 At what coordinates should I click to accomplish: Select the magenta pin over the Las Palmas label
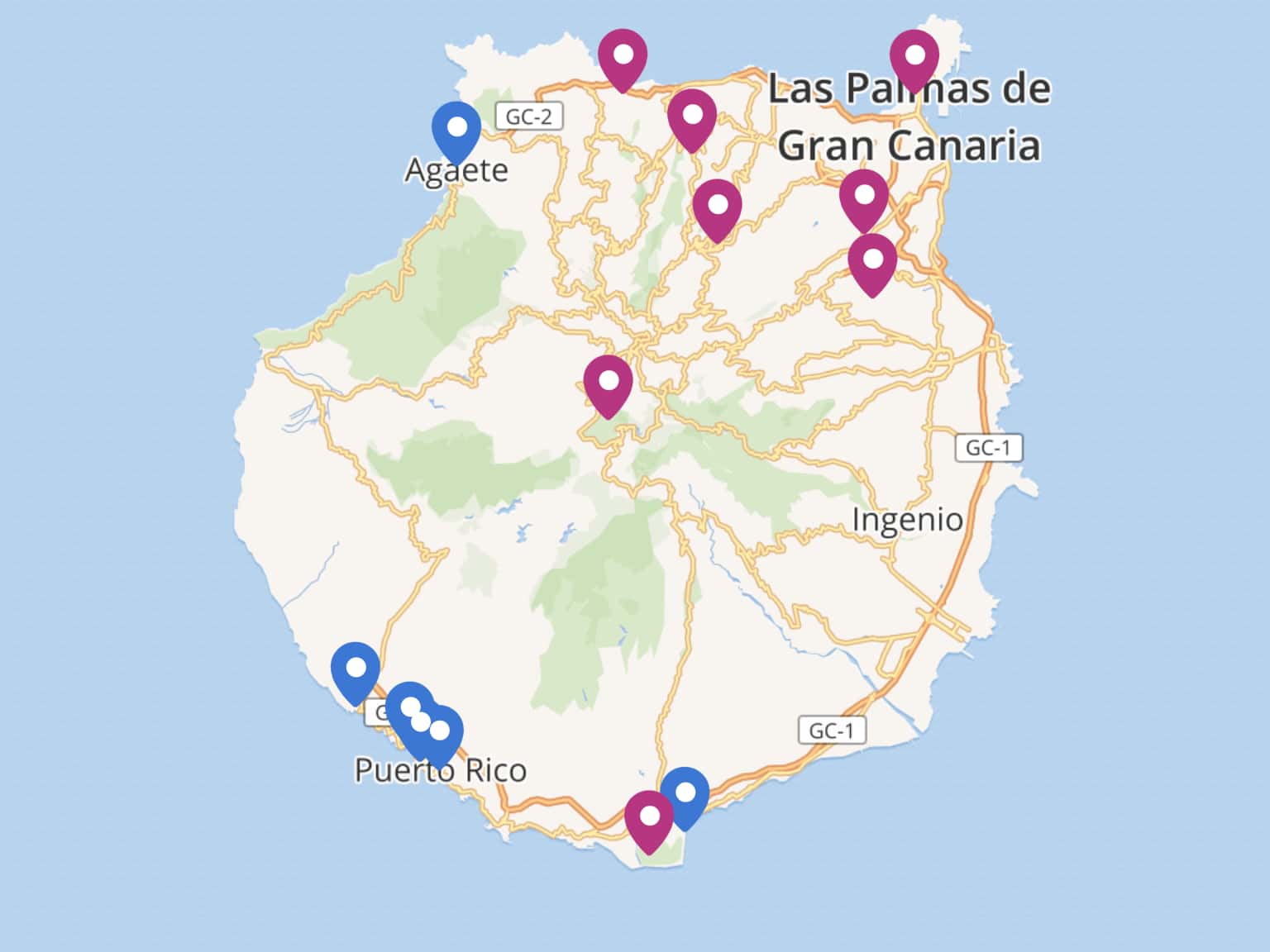(x=914, y=56)
